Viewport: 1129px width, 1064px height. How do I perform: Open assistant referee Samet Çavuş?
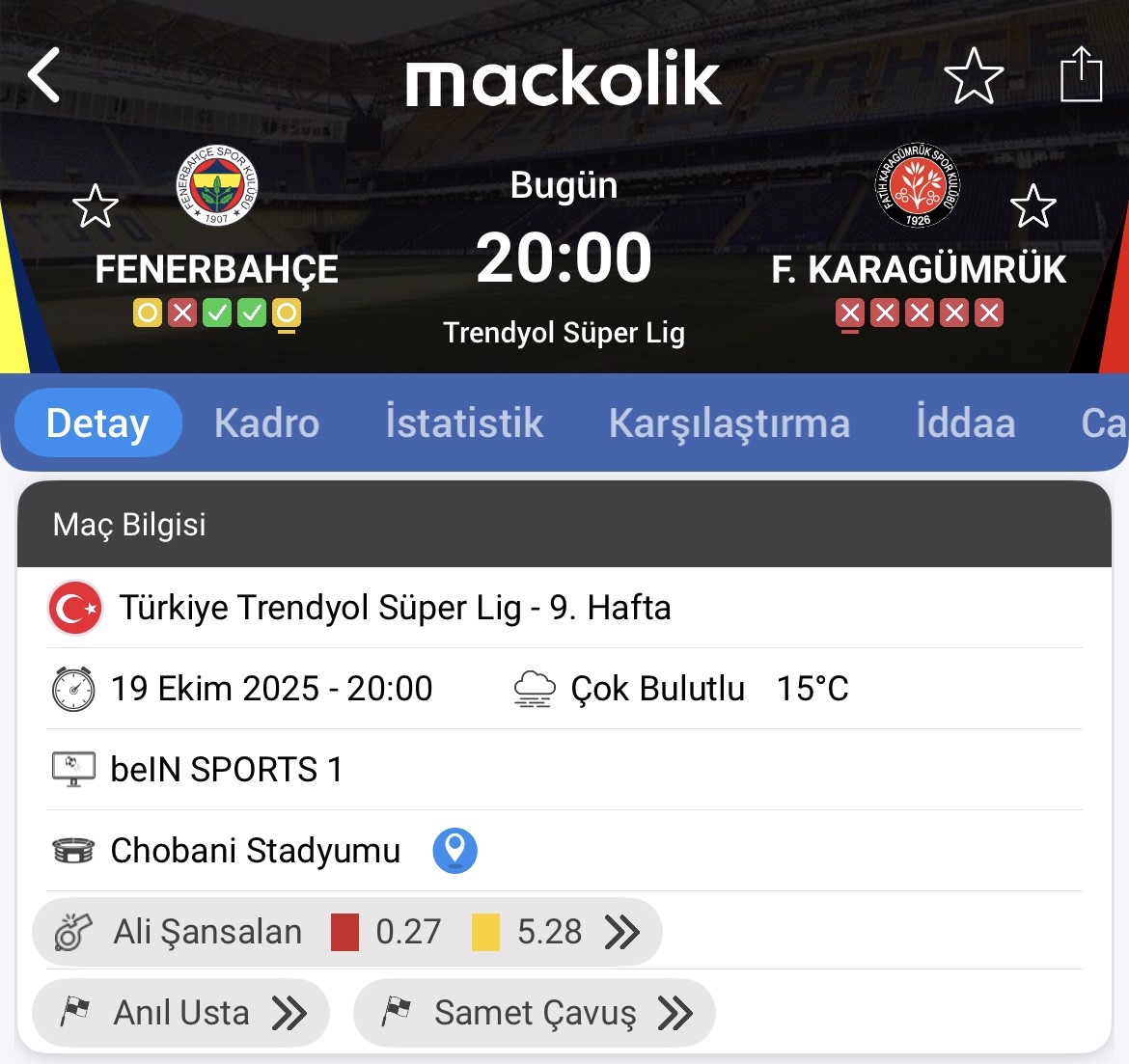[534, 1013]
